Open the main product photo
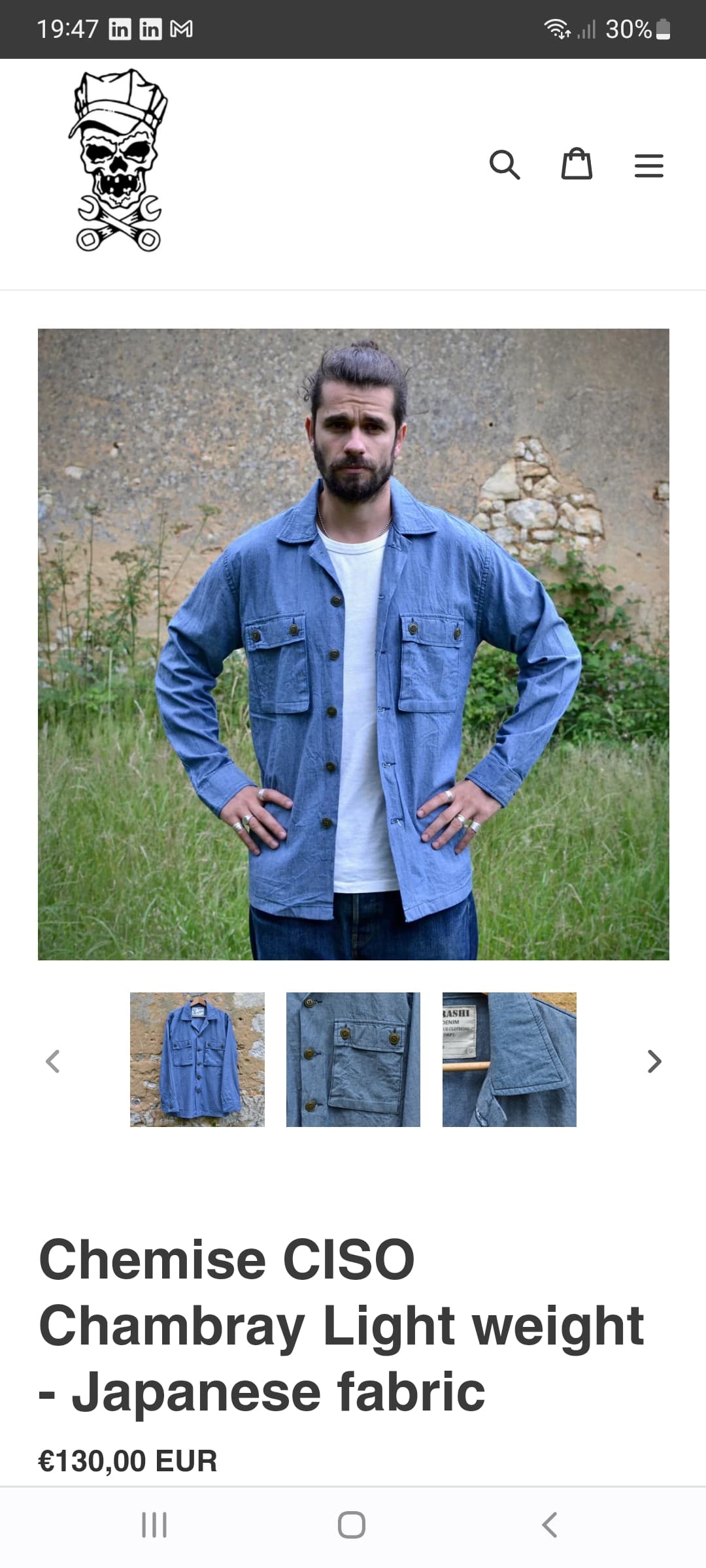 click(x=354, y=644)
